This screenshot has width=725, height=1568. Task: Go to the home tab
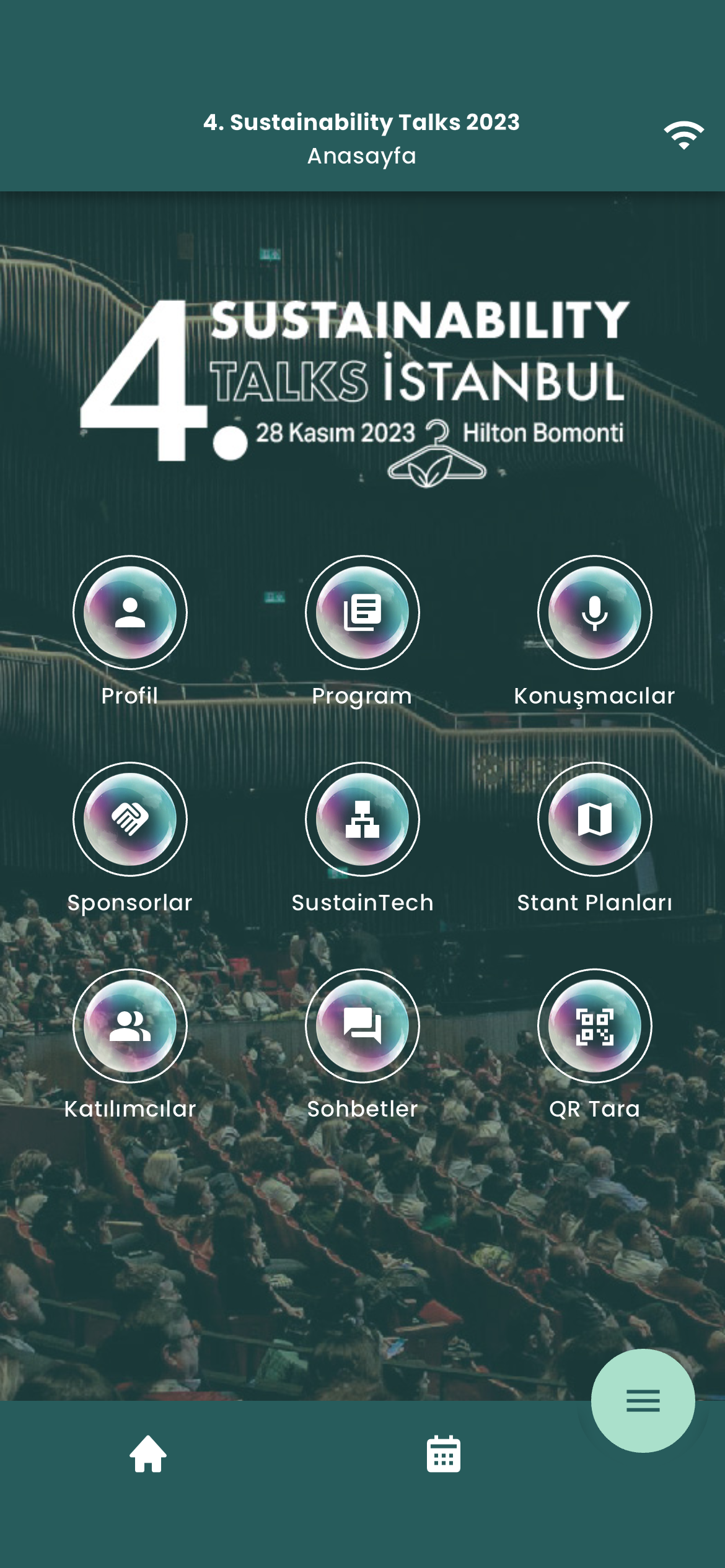coord(148,1453)
